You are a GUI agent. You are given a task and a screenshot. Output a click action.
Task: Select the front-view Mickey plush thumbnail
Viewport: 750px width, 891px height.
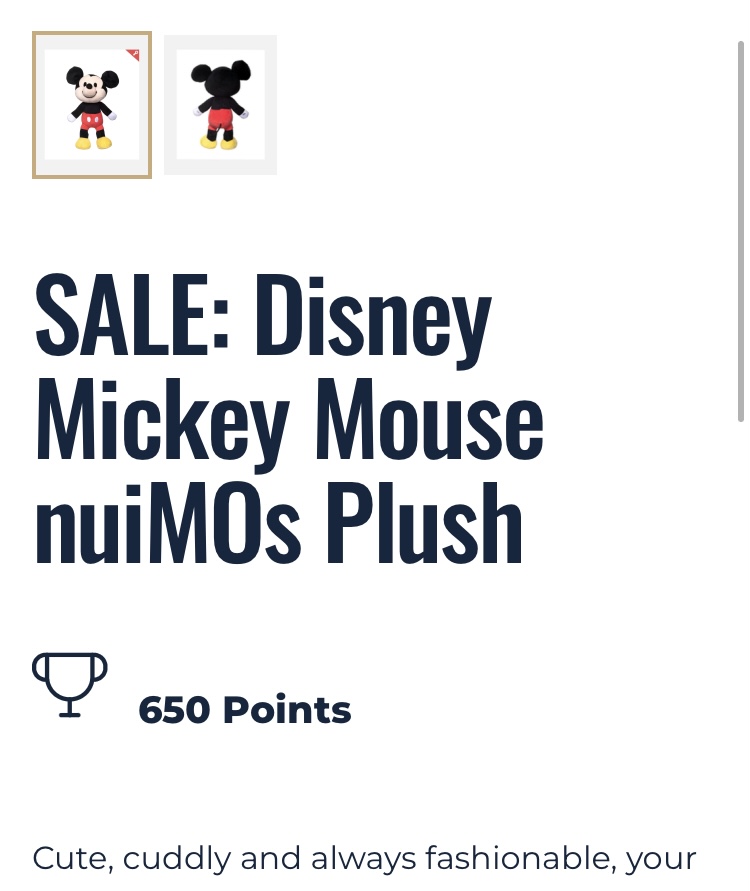coord(92,105)
